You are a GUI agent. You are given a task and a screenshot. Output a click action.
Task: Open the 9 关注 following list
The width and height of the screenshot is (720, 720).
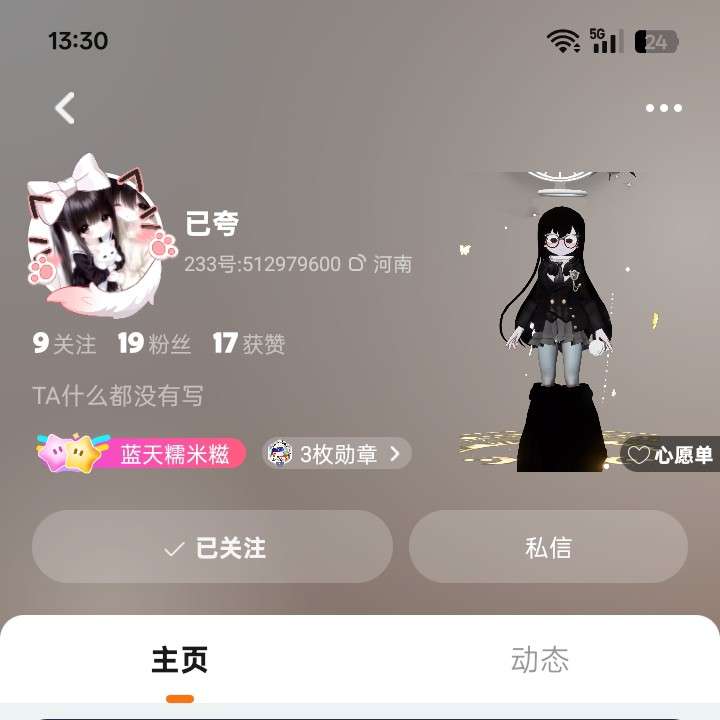pyautogui.click(x=64, y=344)
